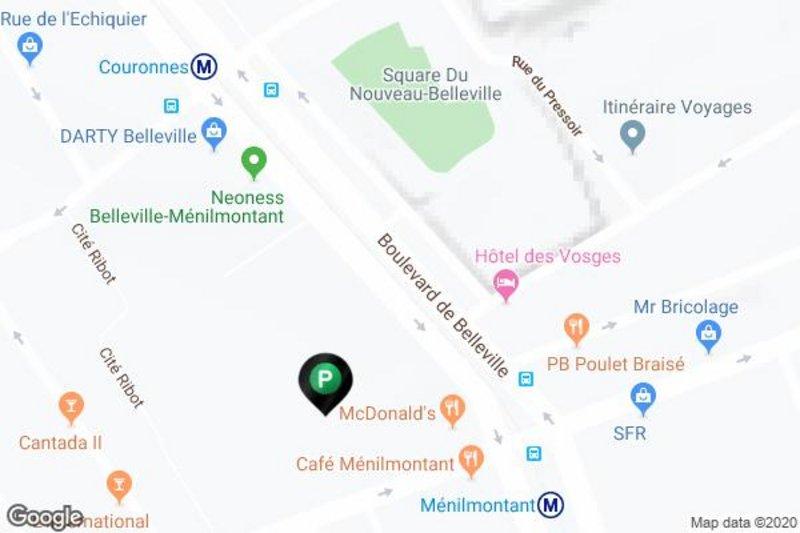Viewport: 800px width, 533px height.
Task: Select the Neoness Belleville-Ménilmontant green pin
Action: coord(254,161)
